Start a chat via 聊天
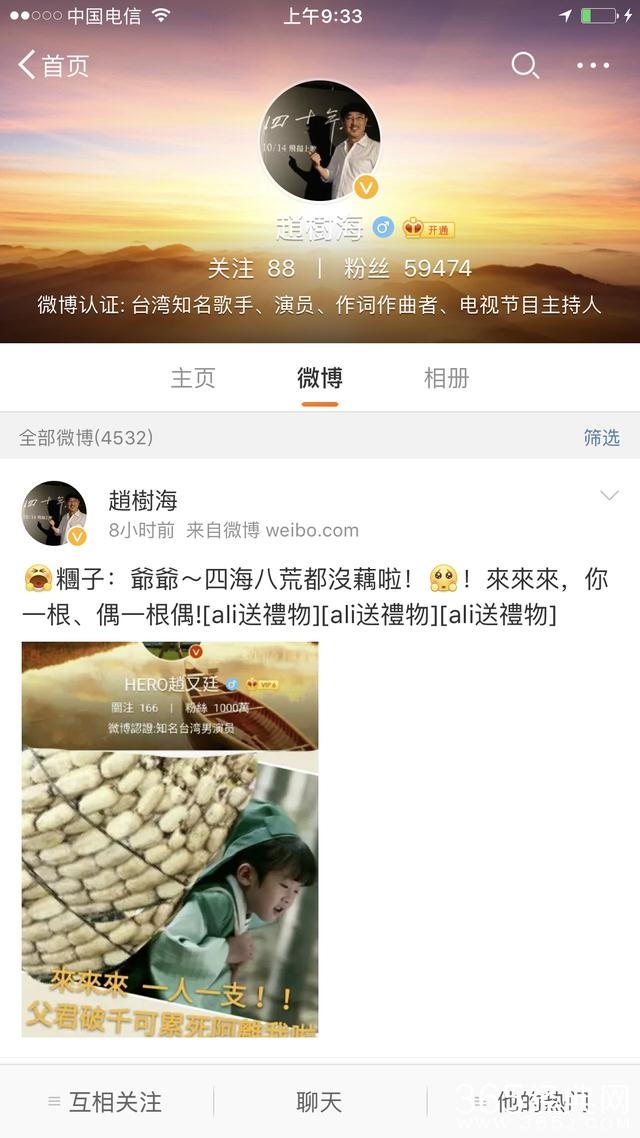The image size is (640, 1138). click(x=319, y=1102)
